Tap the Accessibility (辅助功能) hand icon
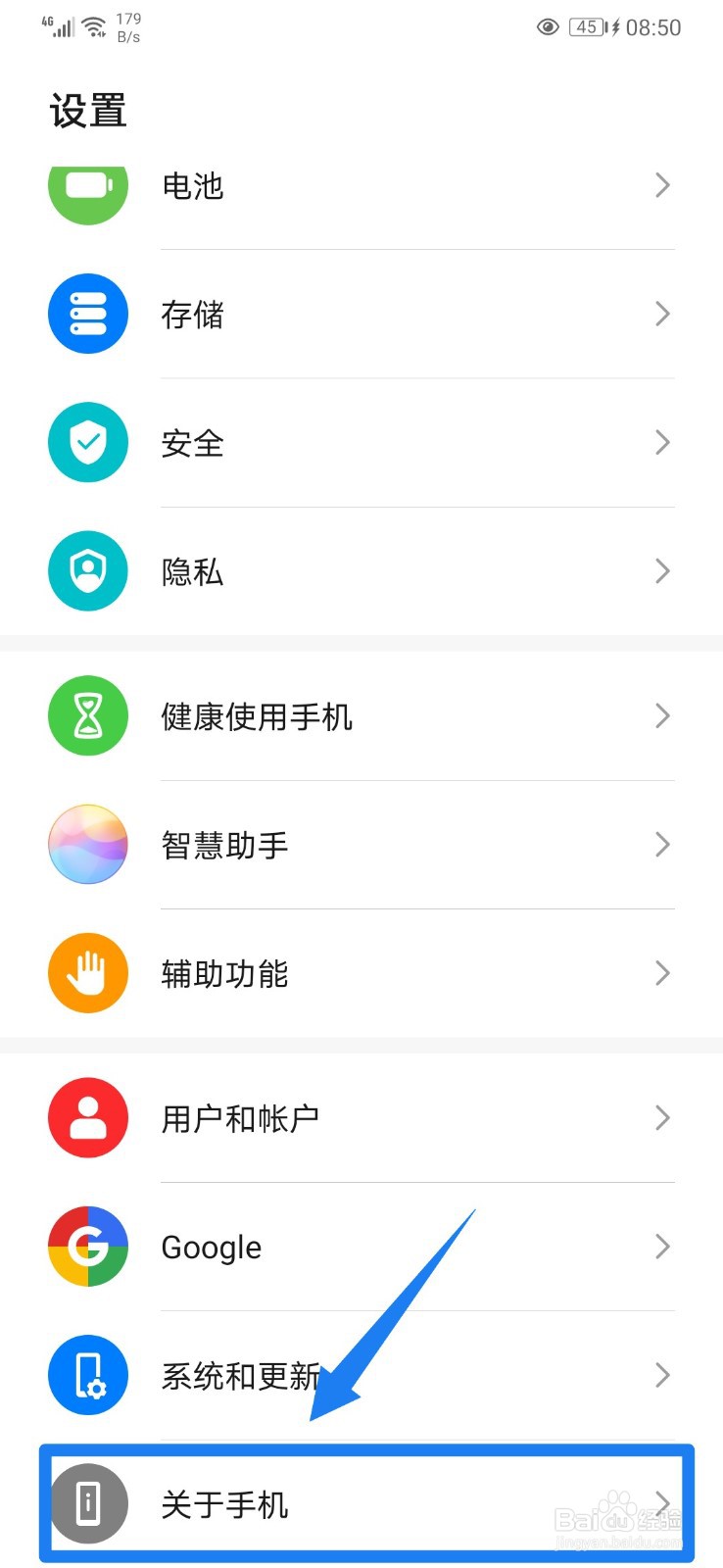 (x=88, y=972)
